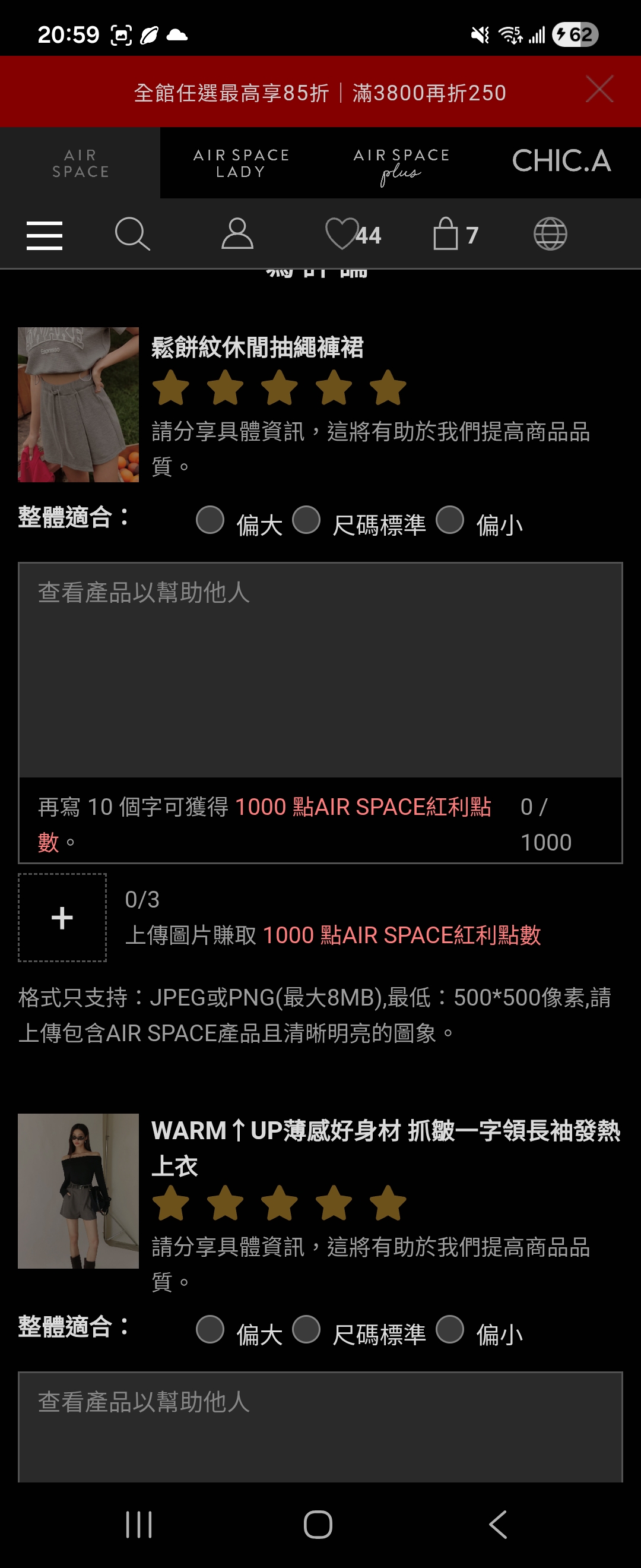This screenshot has height=1568, width=641.
Task: Switch to the AIR SPACE plus tab
Action: click(401, 165)
